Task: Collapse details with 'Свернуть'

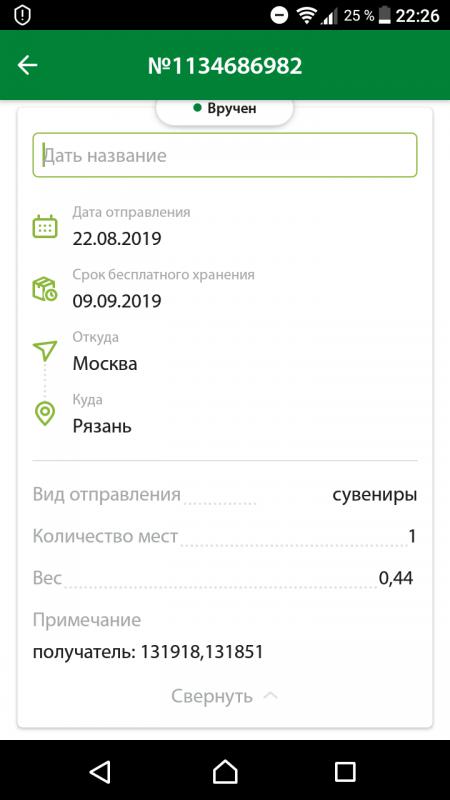Action: (224, 696)
